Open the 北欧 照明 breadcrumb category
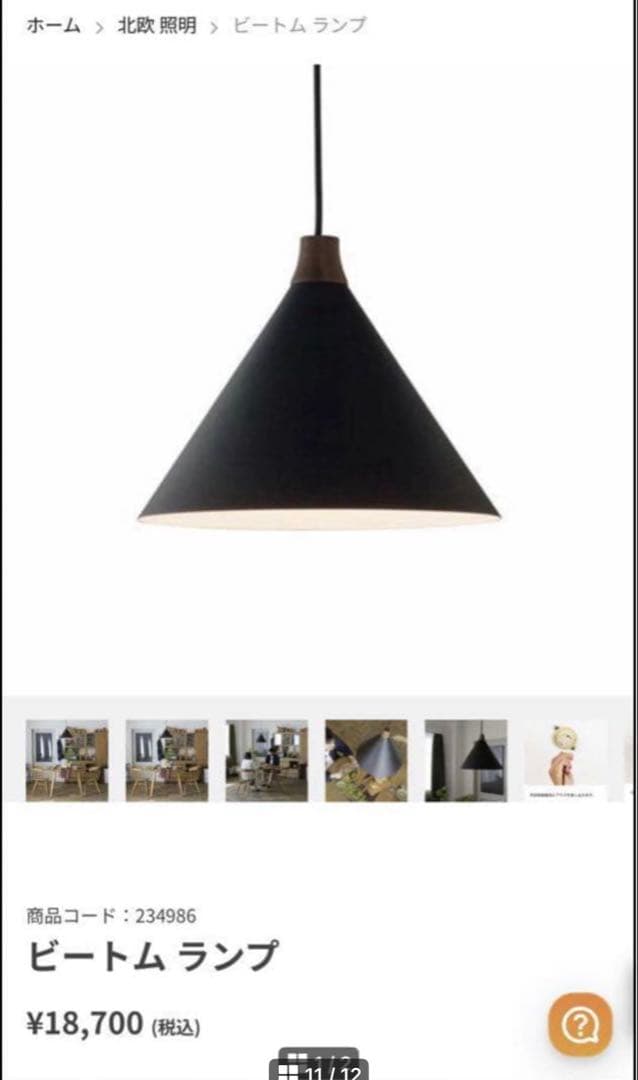 [157, 26]
